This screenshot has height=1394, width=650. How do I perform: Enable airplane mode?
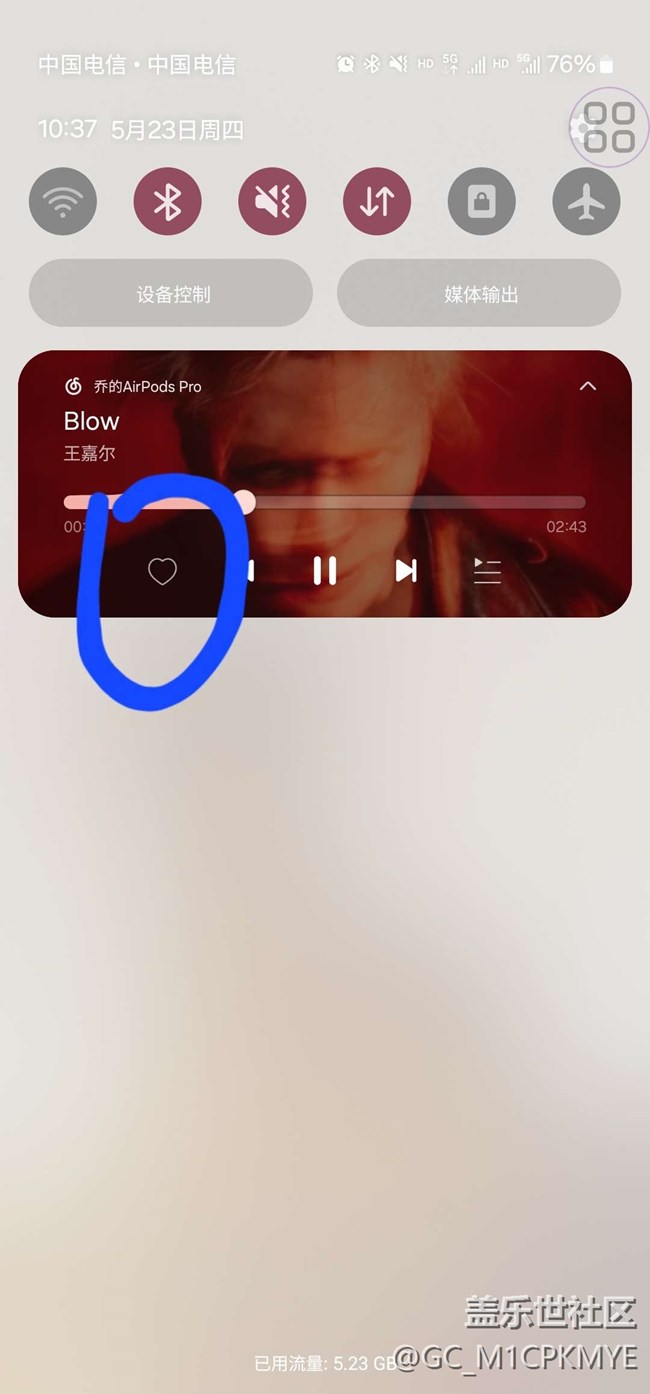[x=586, y=202]
